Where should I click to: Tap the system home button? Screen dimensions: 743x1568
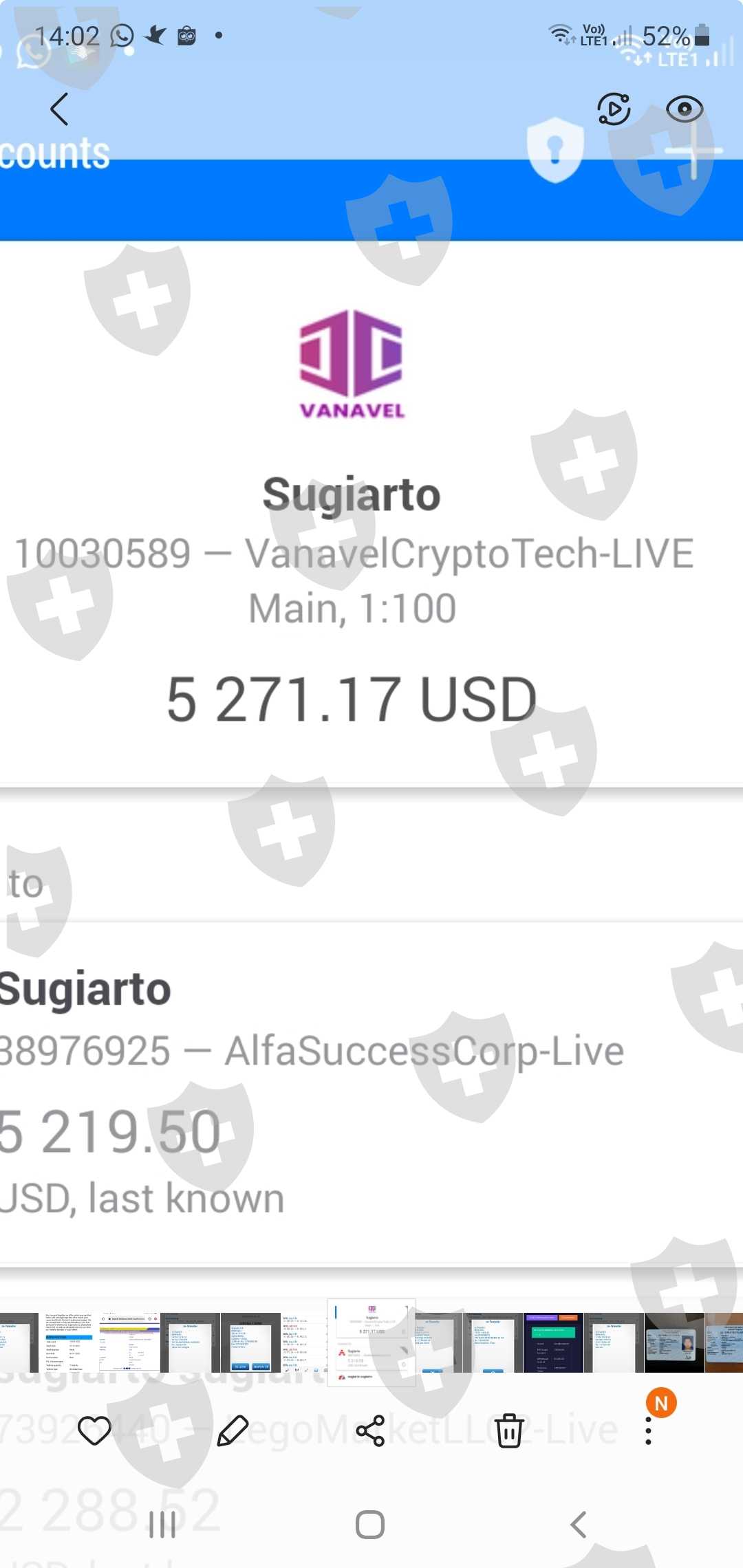tap(370, 1525)
